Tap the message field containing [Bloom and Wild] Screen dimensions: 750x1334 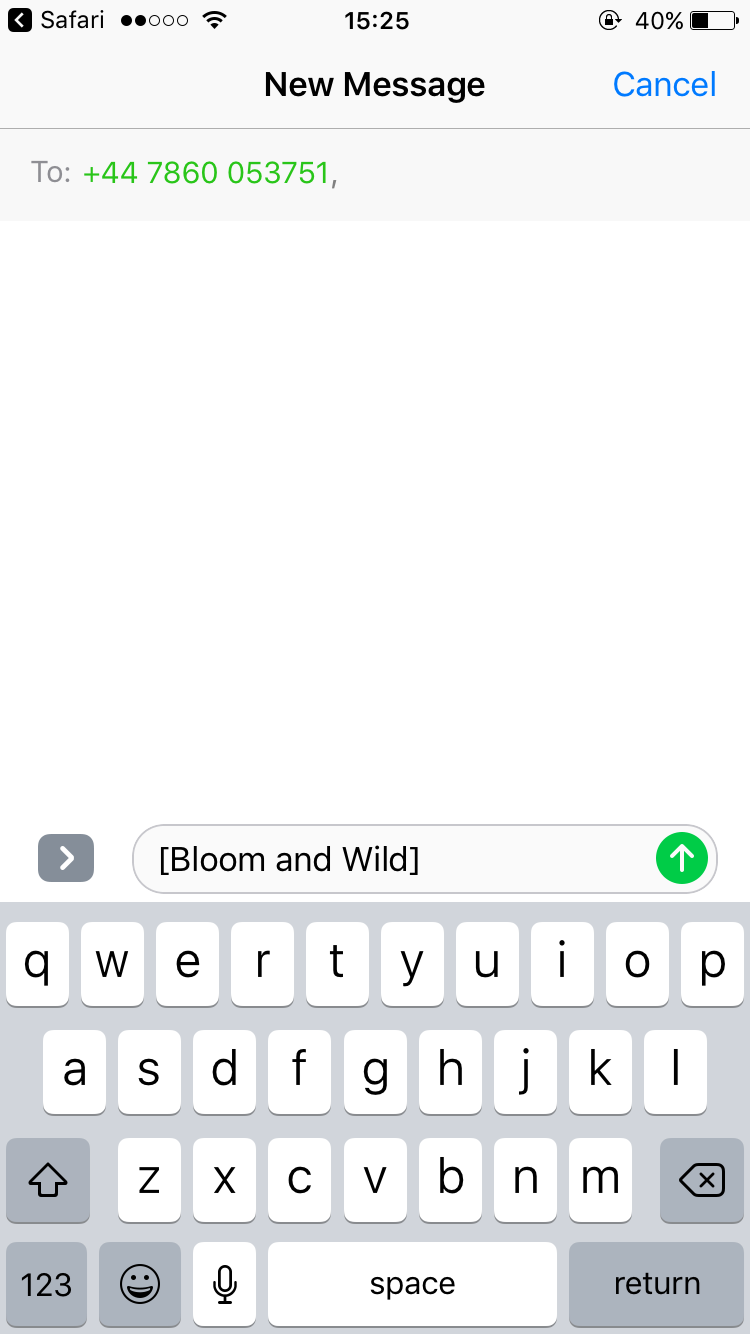pos(425,859)
